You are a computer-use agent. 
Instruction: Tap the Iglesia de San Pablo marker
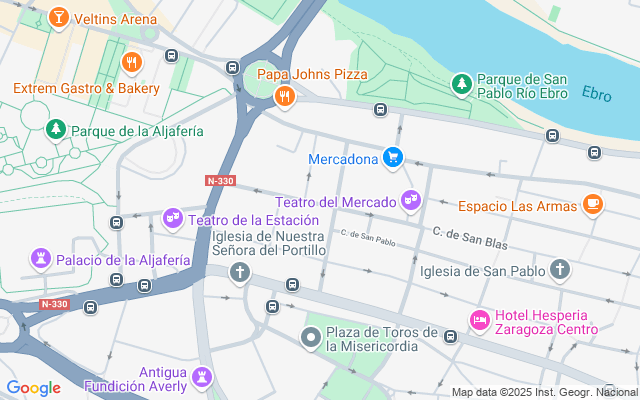(x=560, y=269)
